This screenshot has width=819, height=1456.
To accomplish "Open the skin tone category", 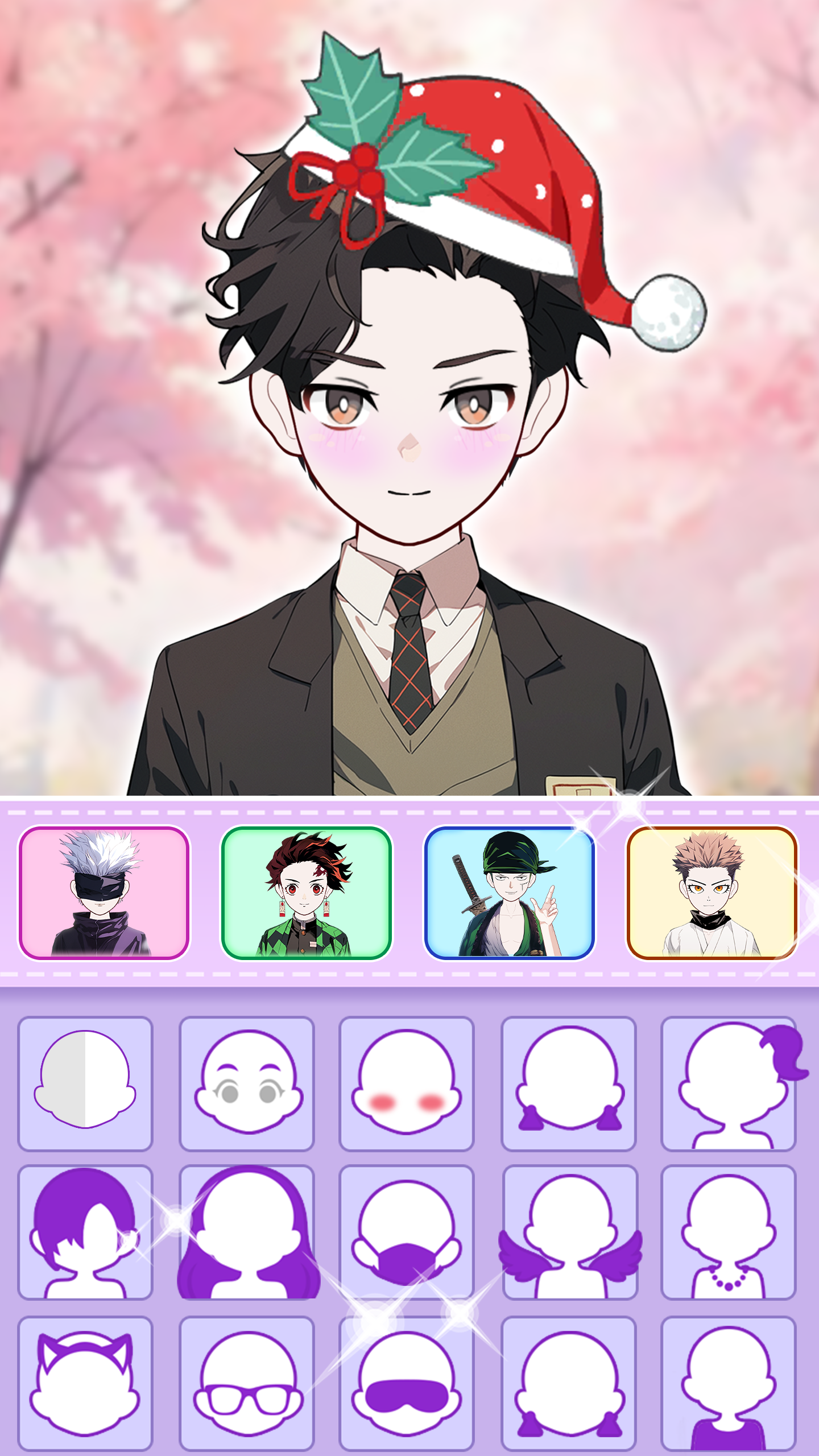I will pos(85,1083).
